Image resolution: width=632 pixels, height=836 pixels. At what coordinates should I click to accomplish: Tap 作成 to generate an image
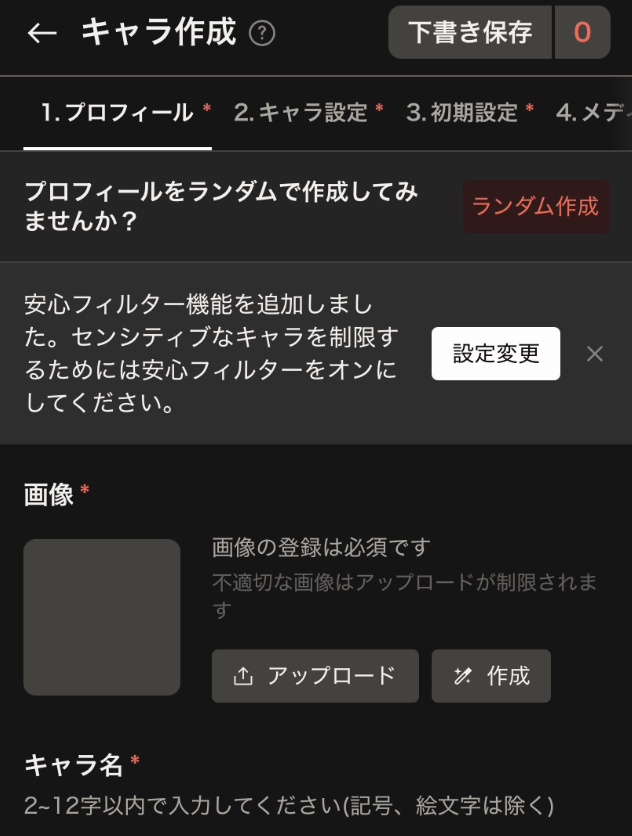click(x=491, y=676)
